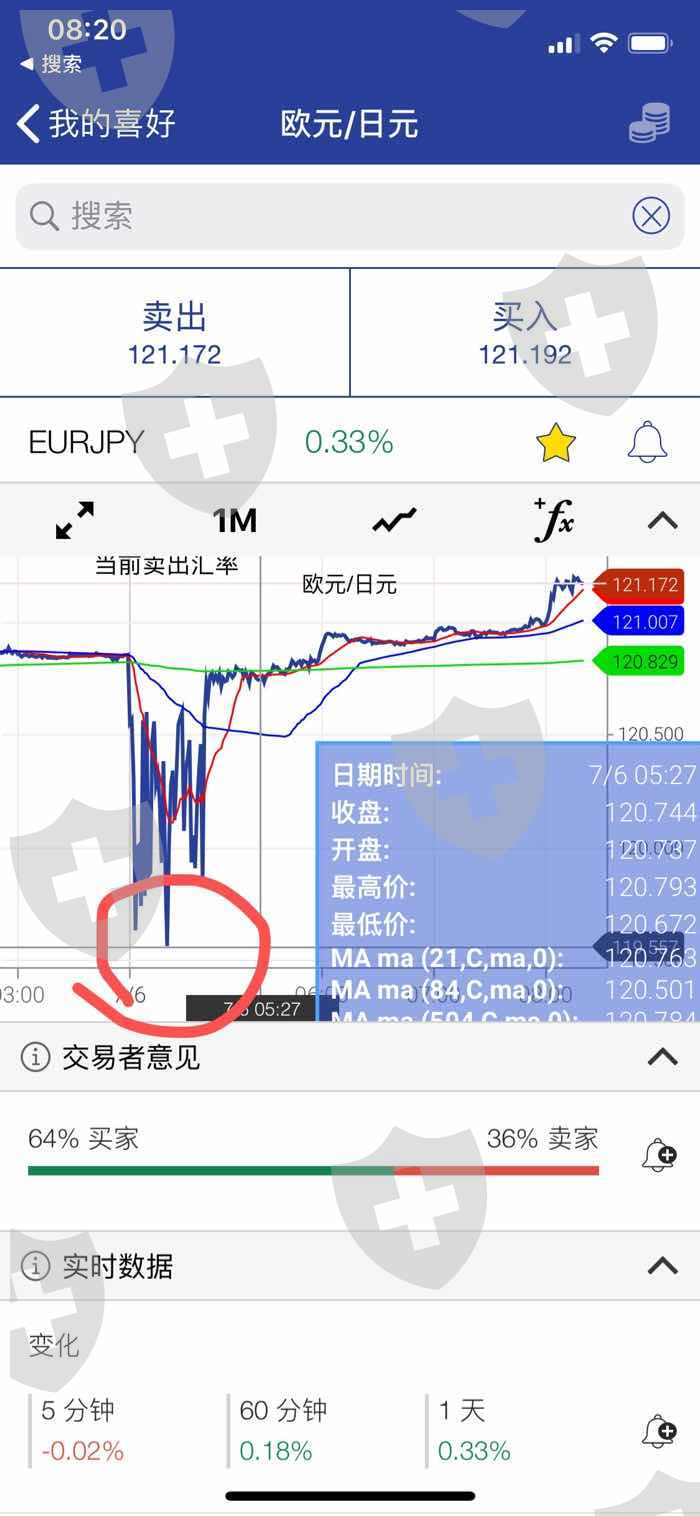Change the chart line type

[x=394, y=520]
